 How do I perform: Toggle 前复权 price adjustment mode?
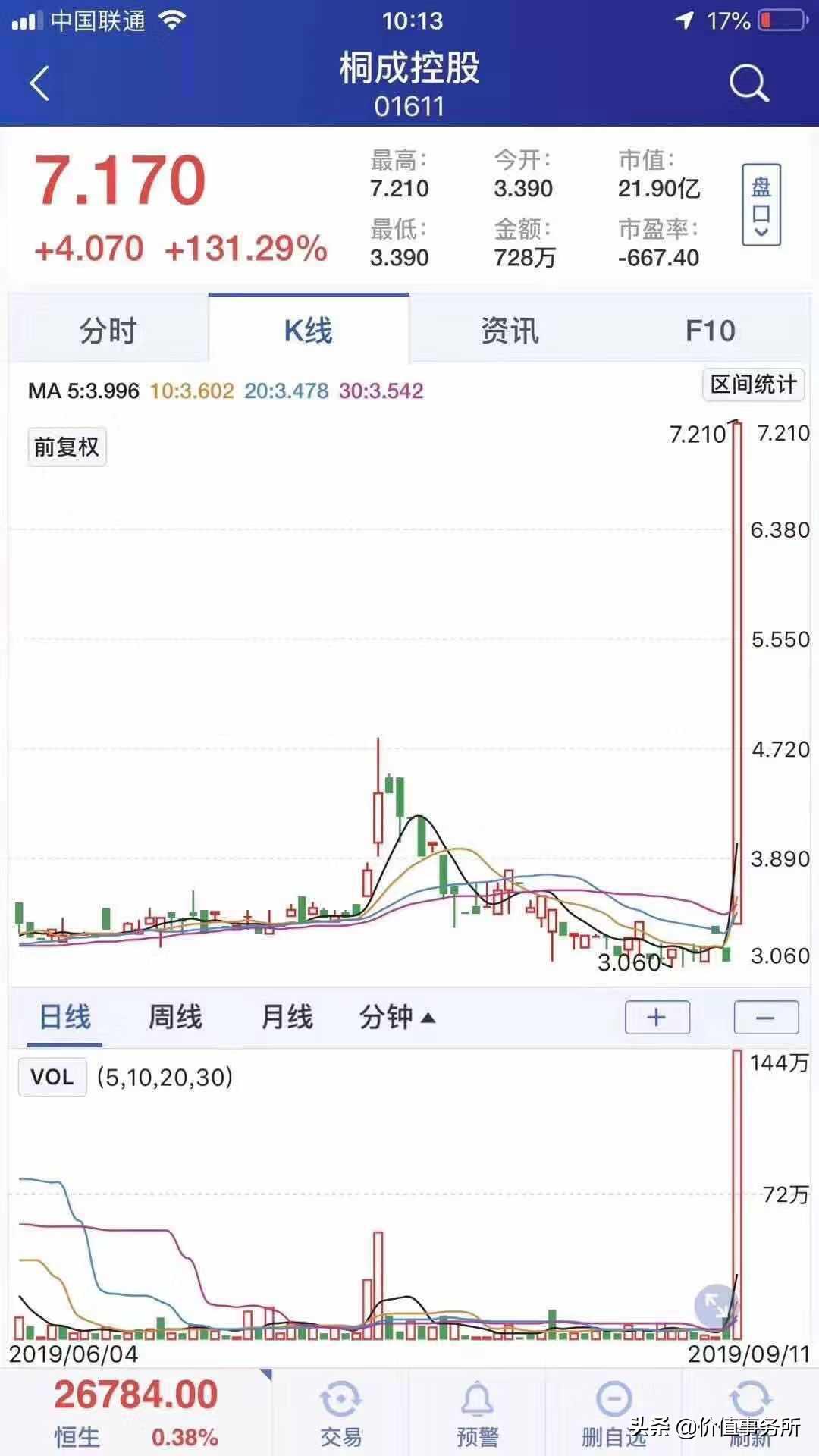67,447
